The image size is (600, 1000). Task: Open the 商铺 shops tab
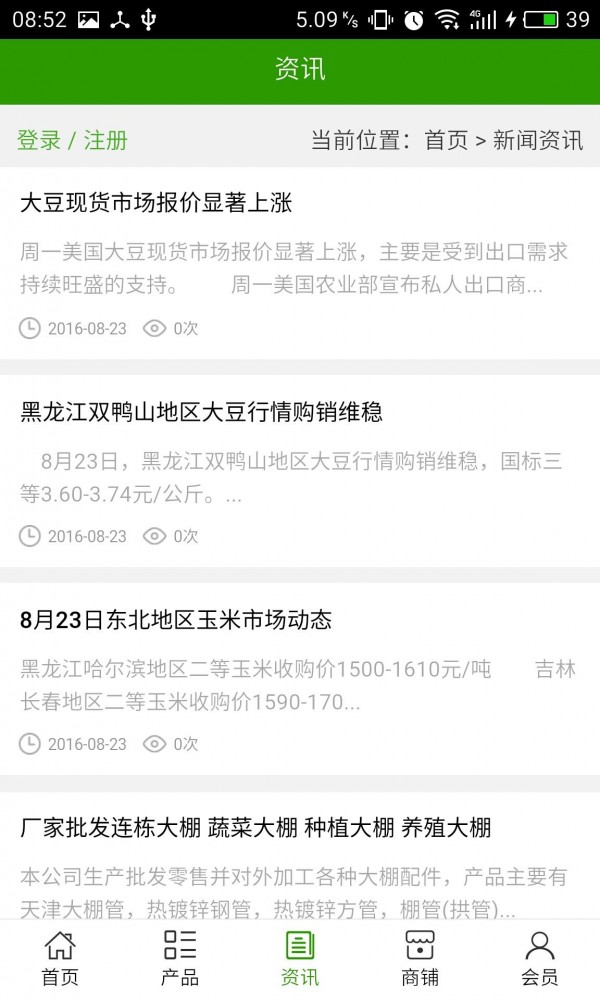[x=420, y=958]
